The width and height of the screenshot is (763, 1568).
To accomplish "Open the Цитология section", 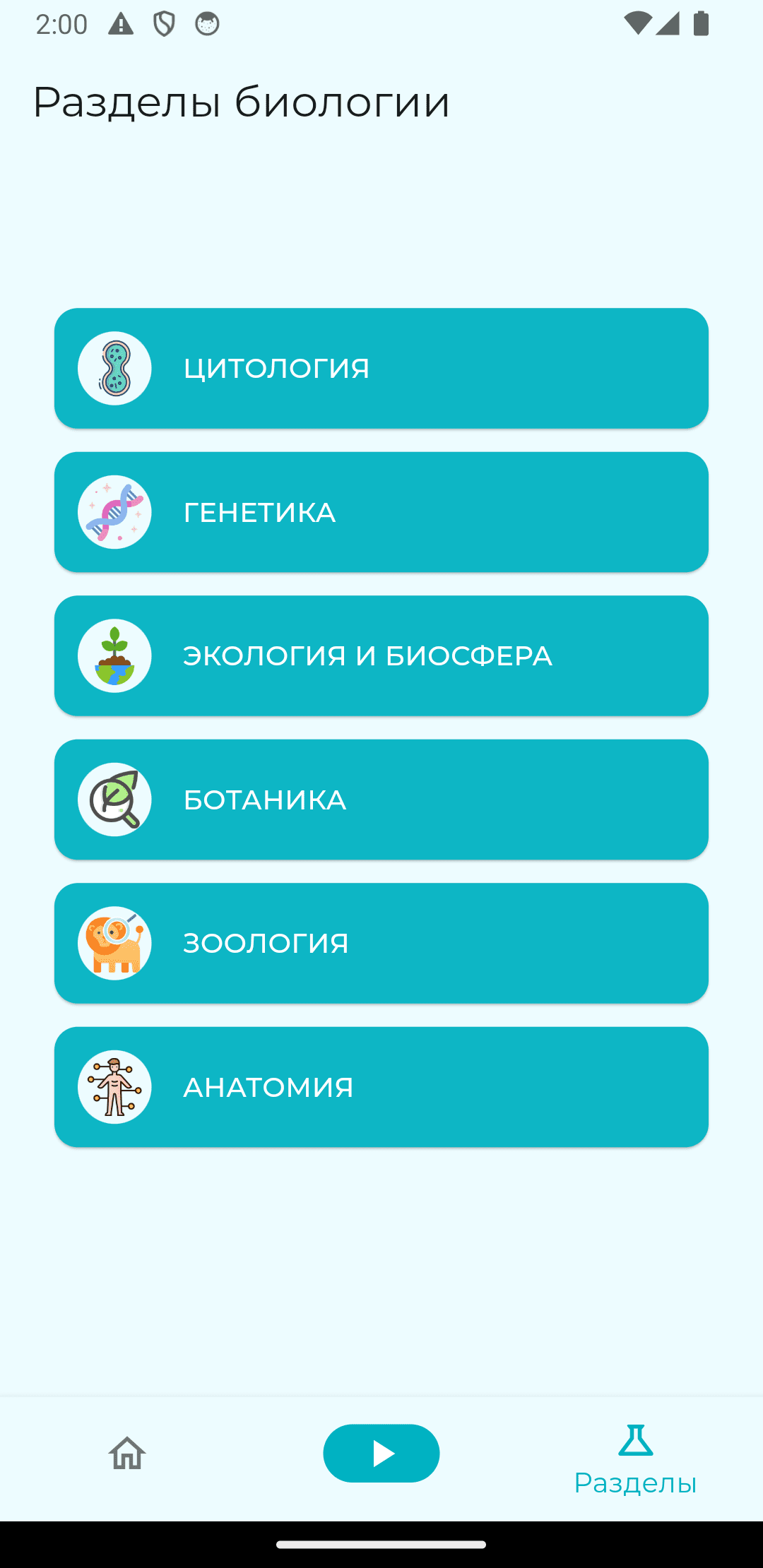I will coord(381,368).
